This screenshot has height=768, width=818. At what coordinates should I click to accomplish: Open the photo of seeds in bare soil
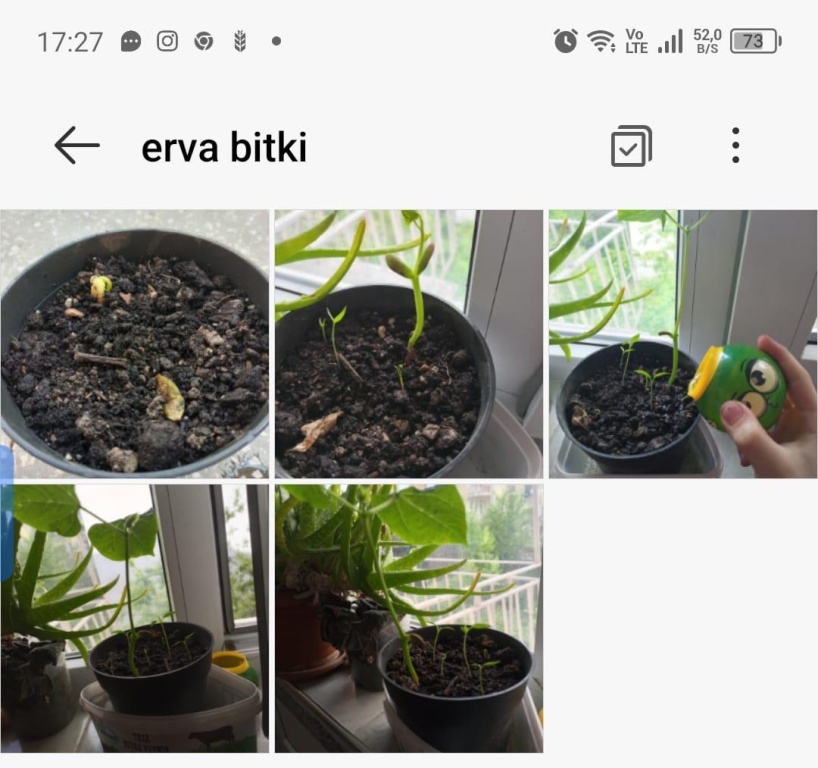[x=135, y=344]
